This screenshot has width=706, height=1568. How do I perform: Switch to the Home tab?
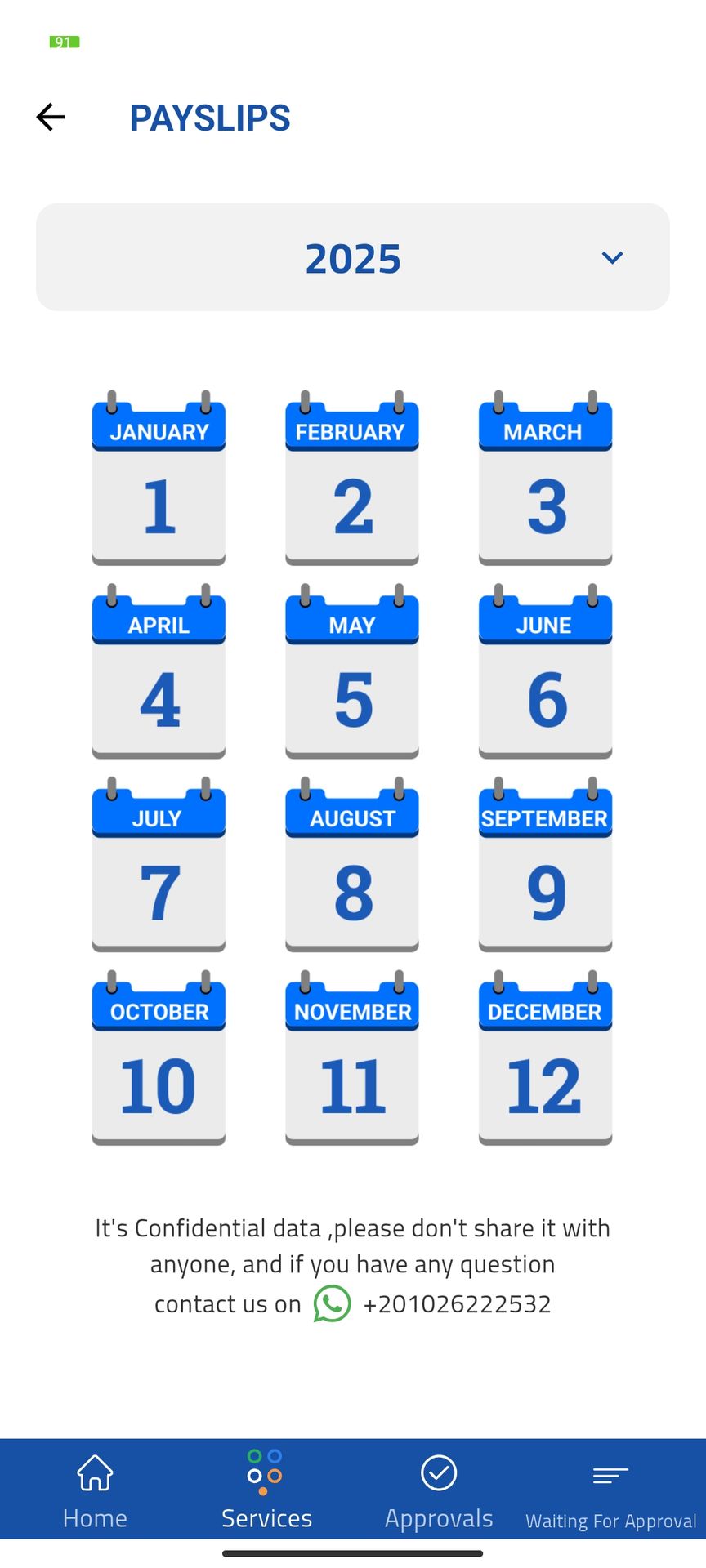pos(95,1491)
